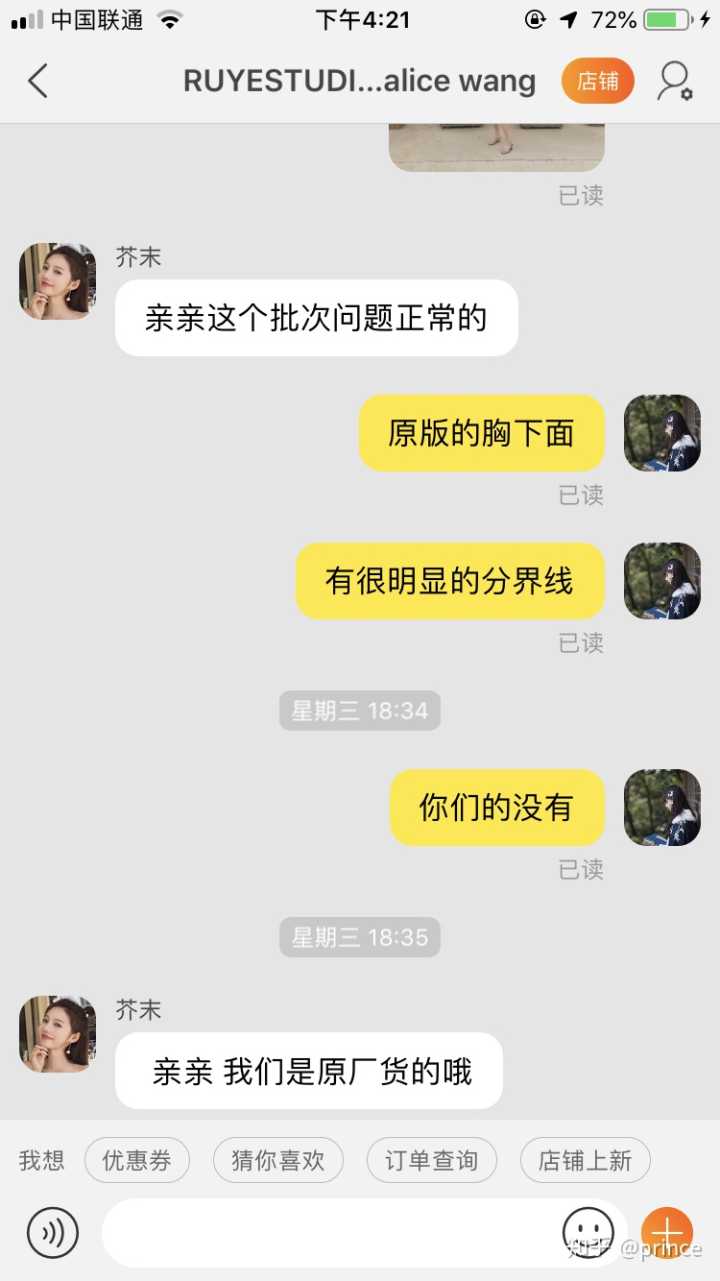This screenshot has width=720, height=1281.
Task: View 店铺上新 new arrivals
Action: click(585, 1161)
